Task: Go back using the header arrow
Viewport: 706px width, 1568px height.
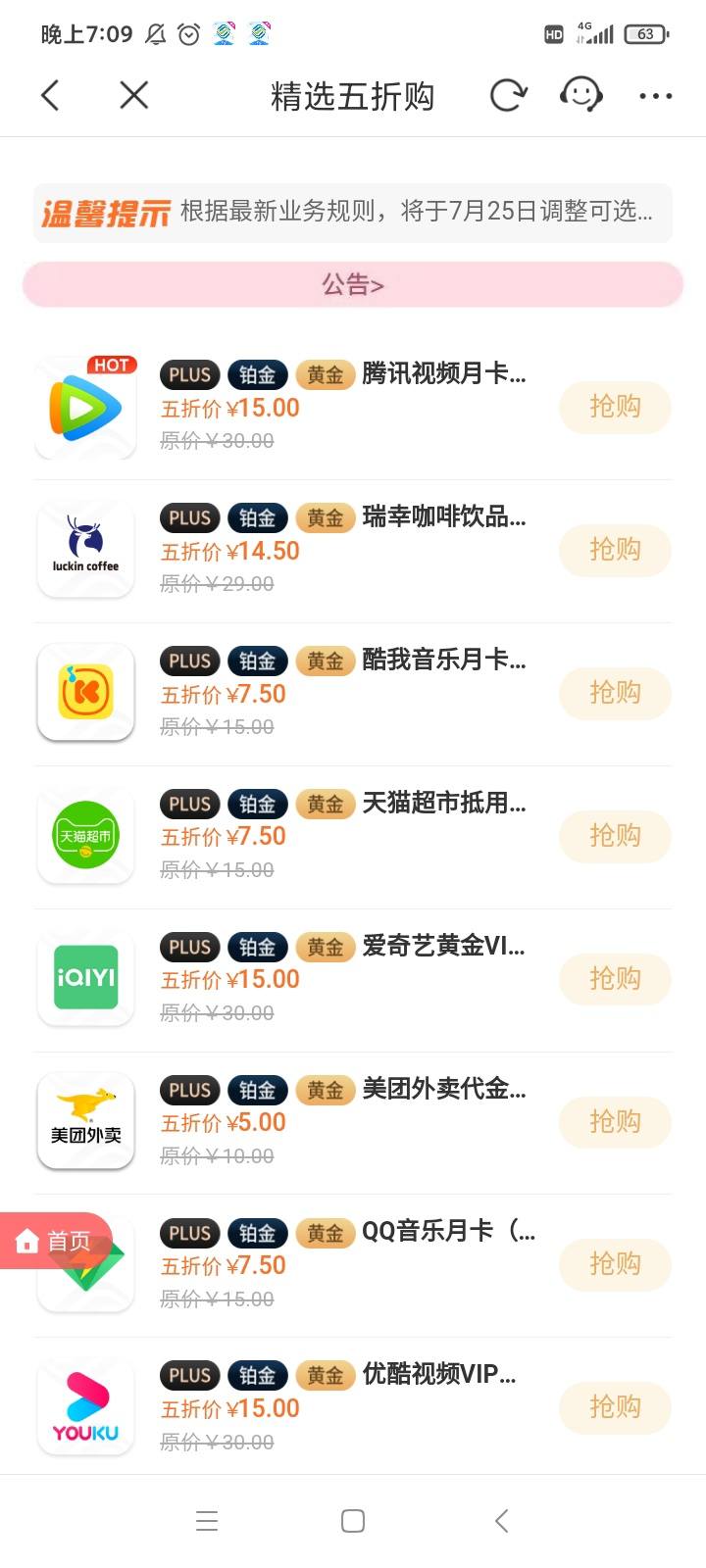Action: pos(51,95)
